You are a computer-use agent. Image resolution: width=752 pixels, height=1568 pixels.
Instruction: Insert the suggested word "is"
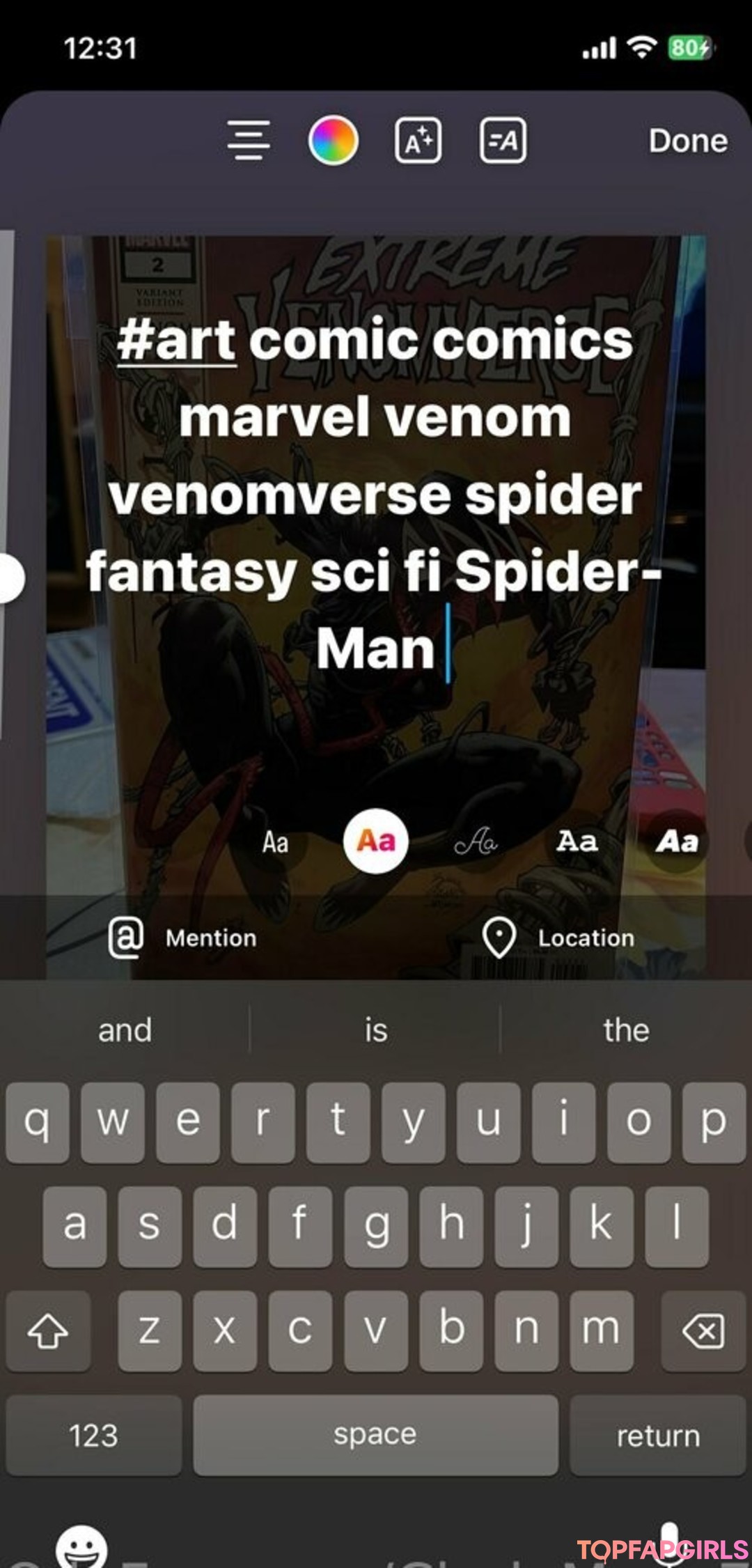click(376, 1030)
